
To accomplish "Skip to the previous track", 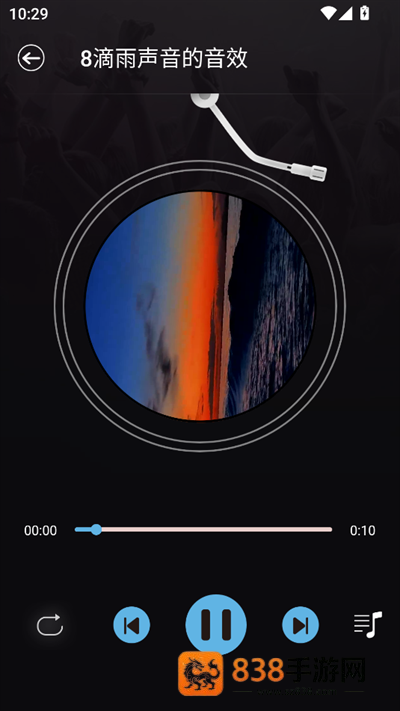I will [x=132, y=625].
